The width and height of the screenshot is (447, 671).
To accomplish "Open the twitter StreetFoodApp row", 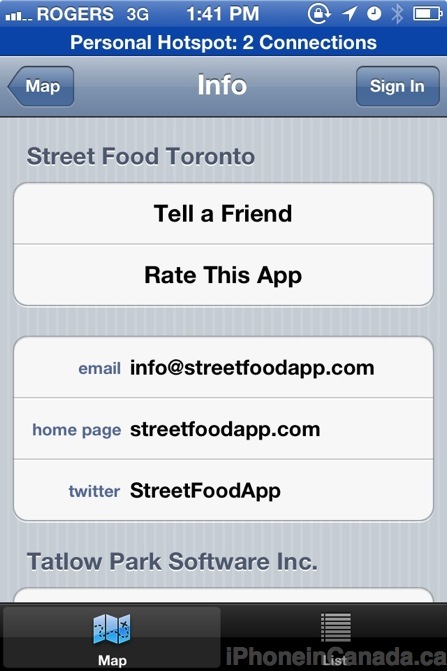I will point(223,490).
